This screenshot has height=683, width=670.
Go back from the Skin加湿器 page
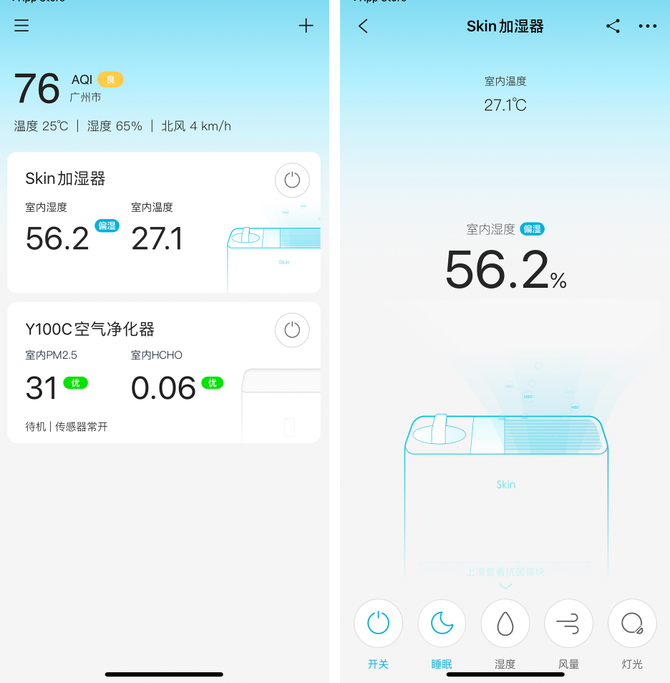coord(363,27)
